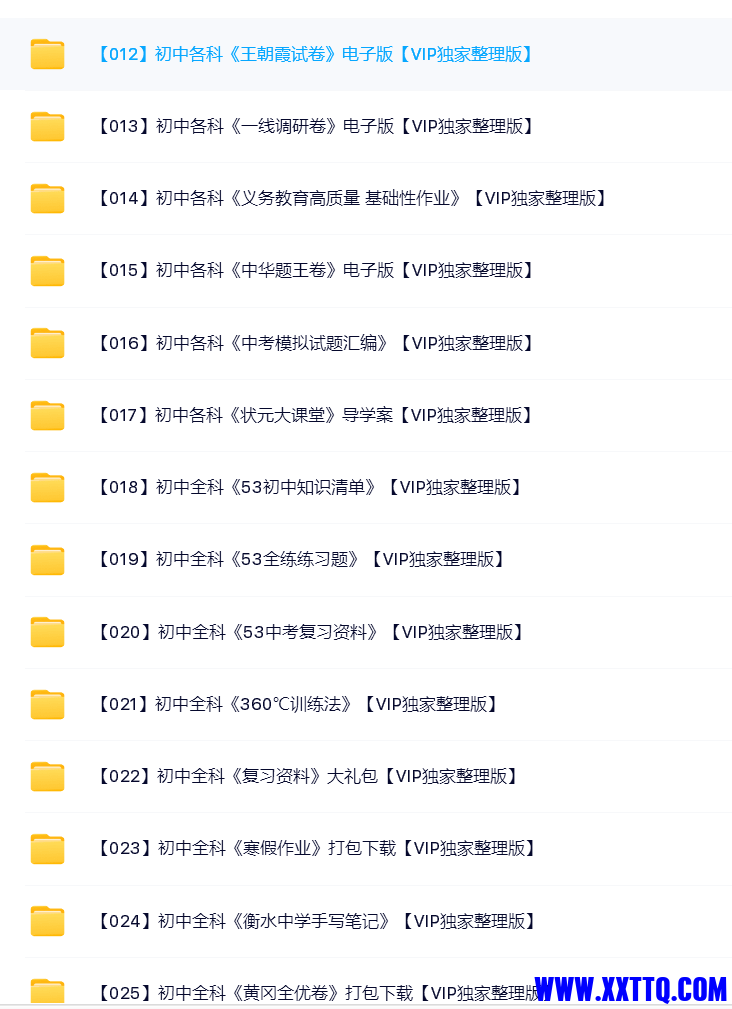Tap folder 021 《360℃训练法》
Viewport: 732px width, 1009px height.
tap(297, 704)
